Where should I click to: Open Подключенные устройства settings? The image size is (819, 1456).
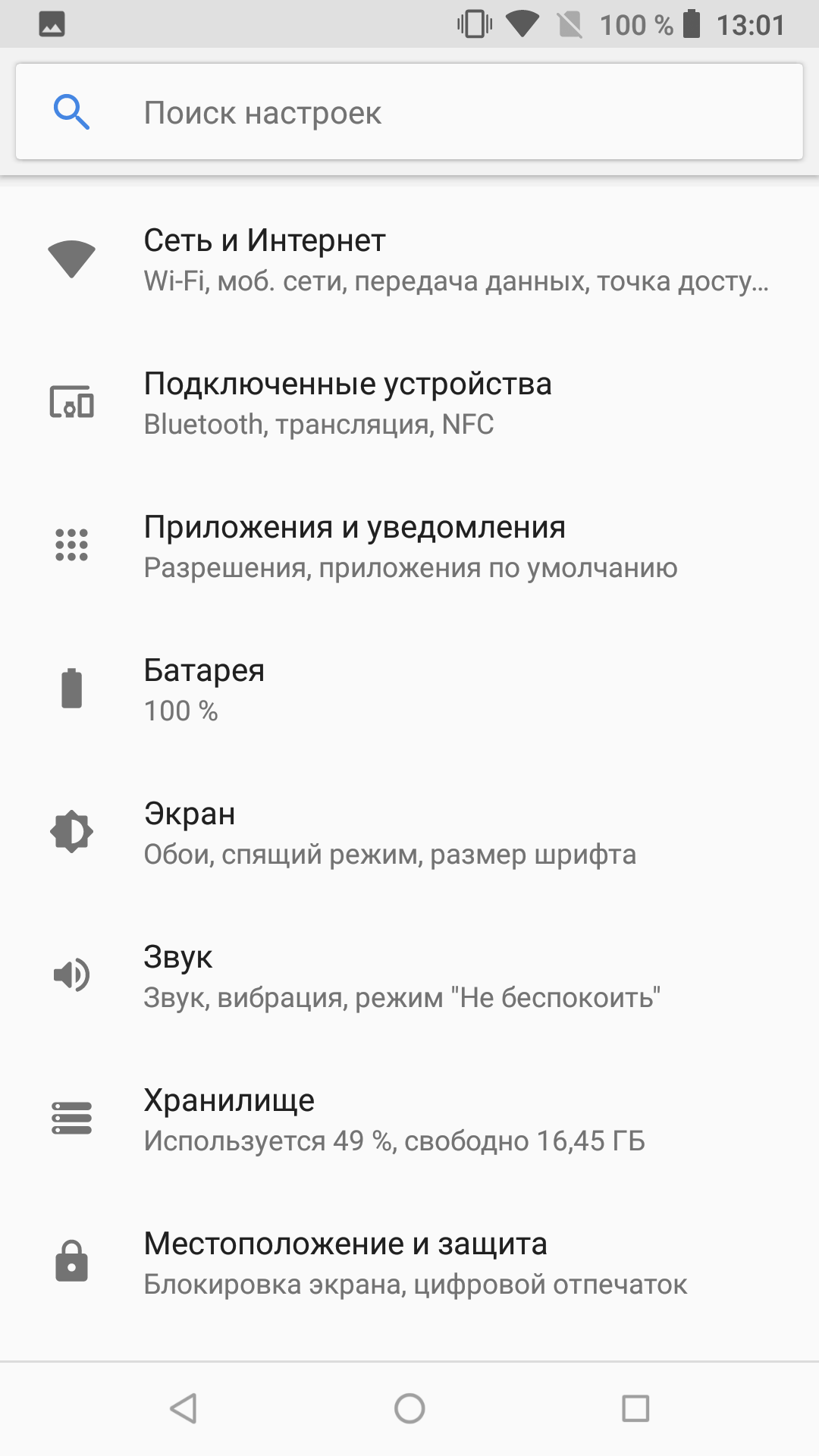click(x=409, y=403)
